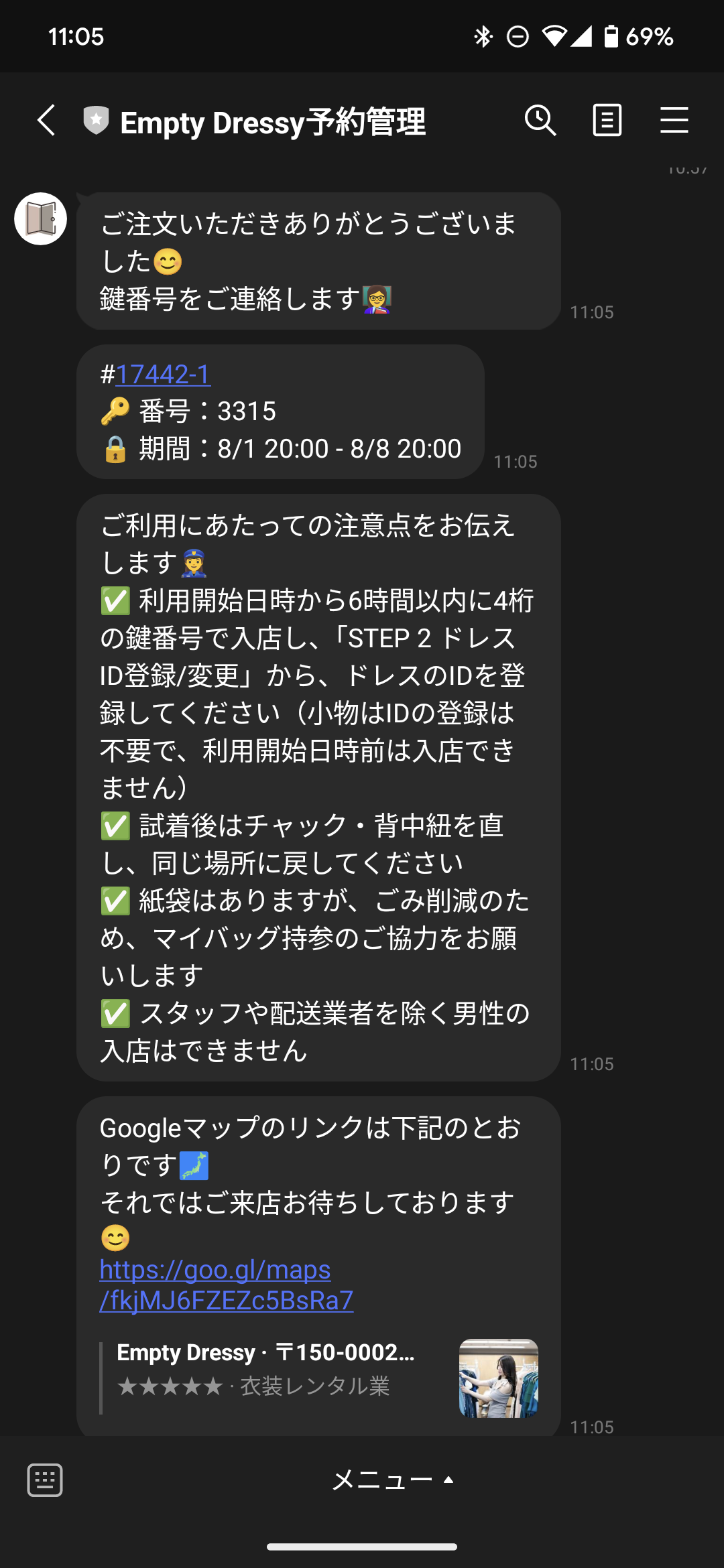Open the hamburger chat menu
This screenshot has width=724, height=1568.
click(674, 121)
